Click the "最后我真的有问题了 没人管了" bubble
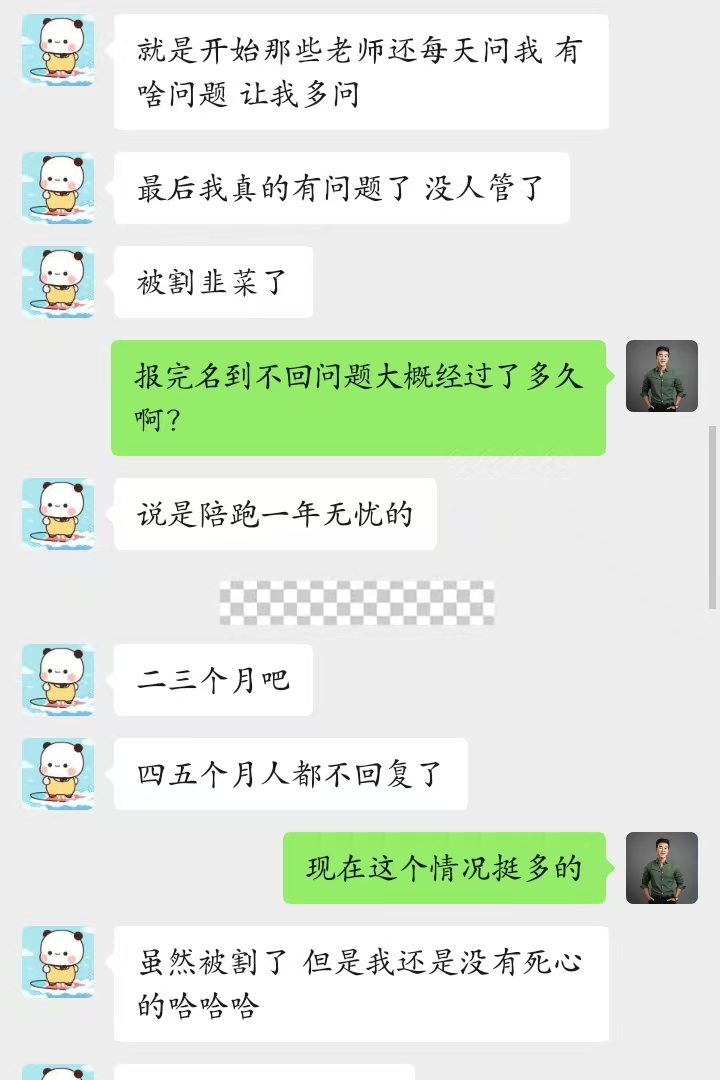720x1080 pixels. tap(341, 187)
